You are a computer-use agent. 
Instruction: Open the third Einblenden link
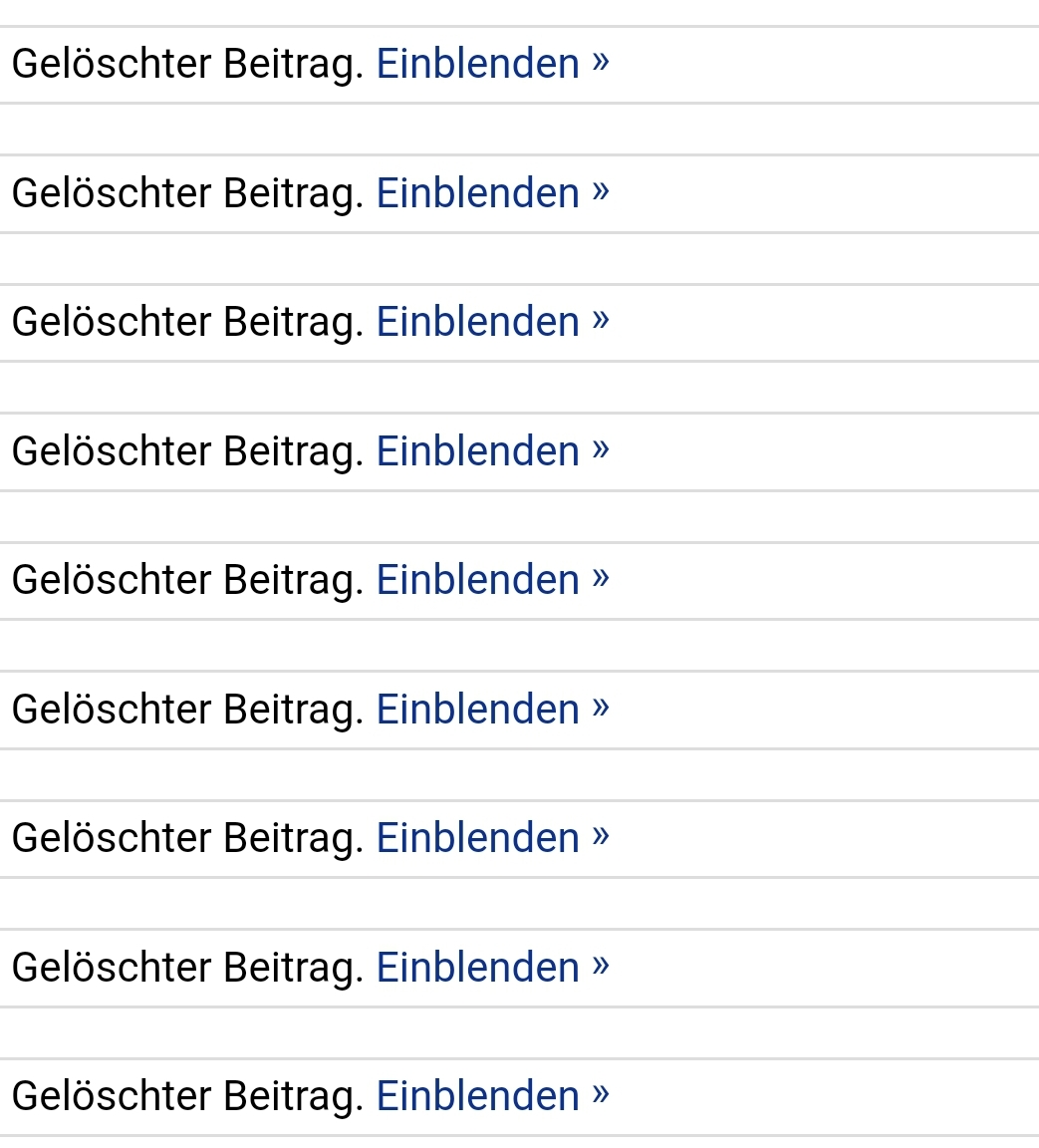492,322
